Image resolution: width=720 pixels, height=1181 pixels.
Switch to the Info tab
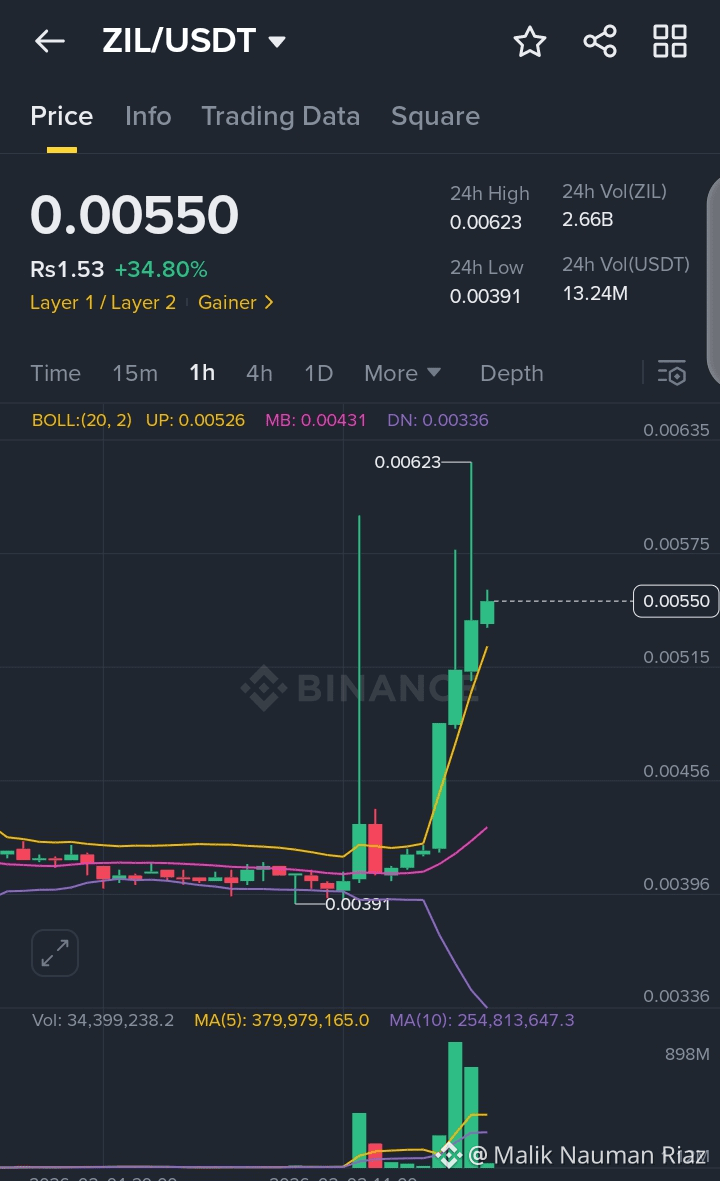click(148, 116)
